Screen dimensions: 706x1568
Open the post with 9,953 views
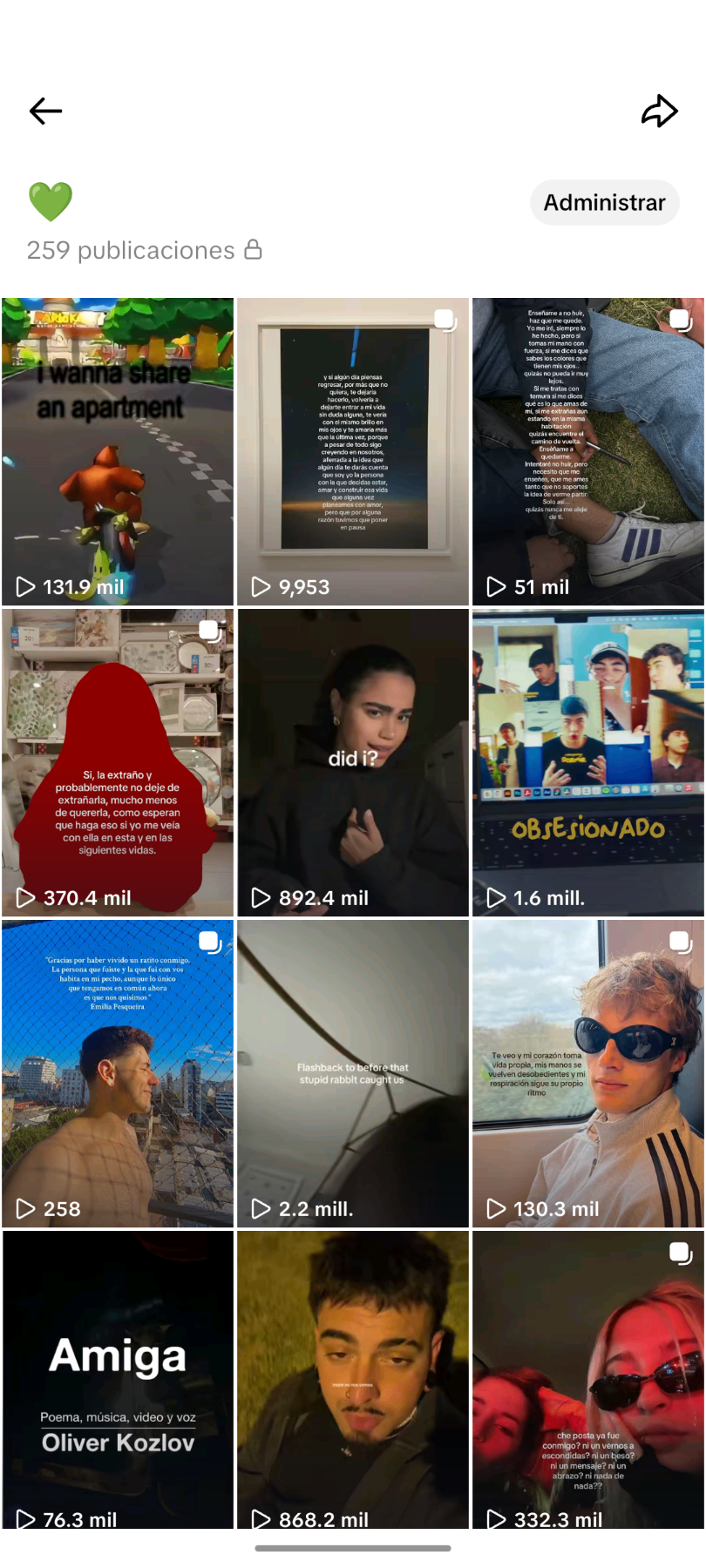[x=353, y=451]
